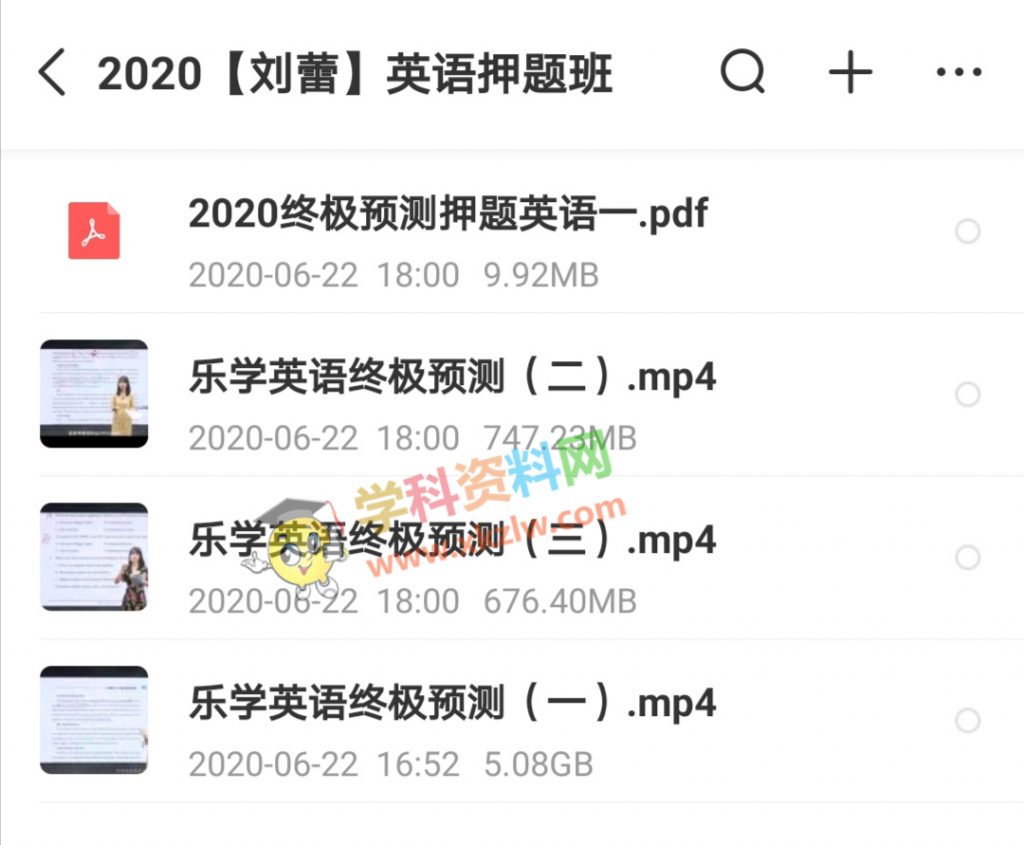Select the 乐学英语终极预测（一）.mp4 circle
The height and width of the screenshot is (845, 1024).
[967, 720]
